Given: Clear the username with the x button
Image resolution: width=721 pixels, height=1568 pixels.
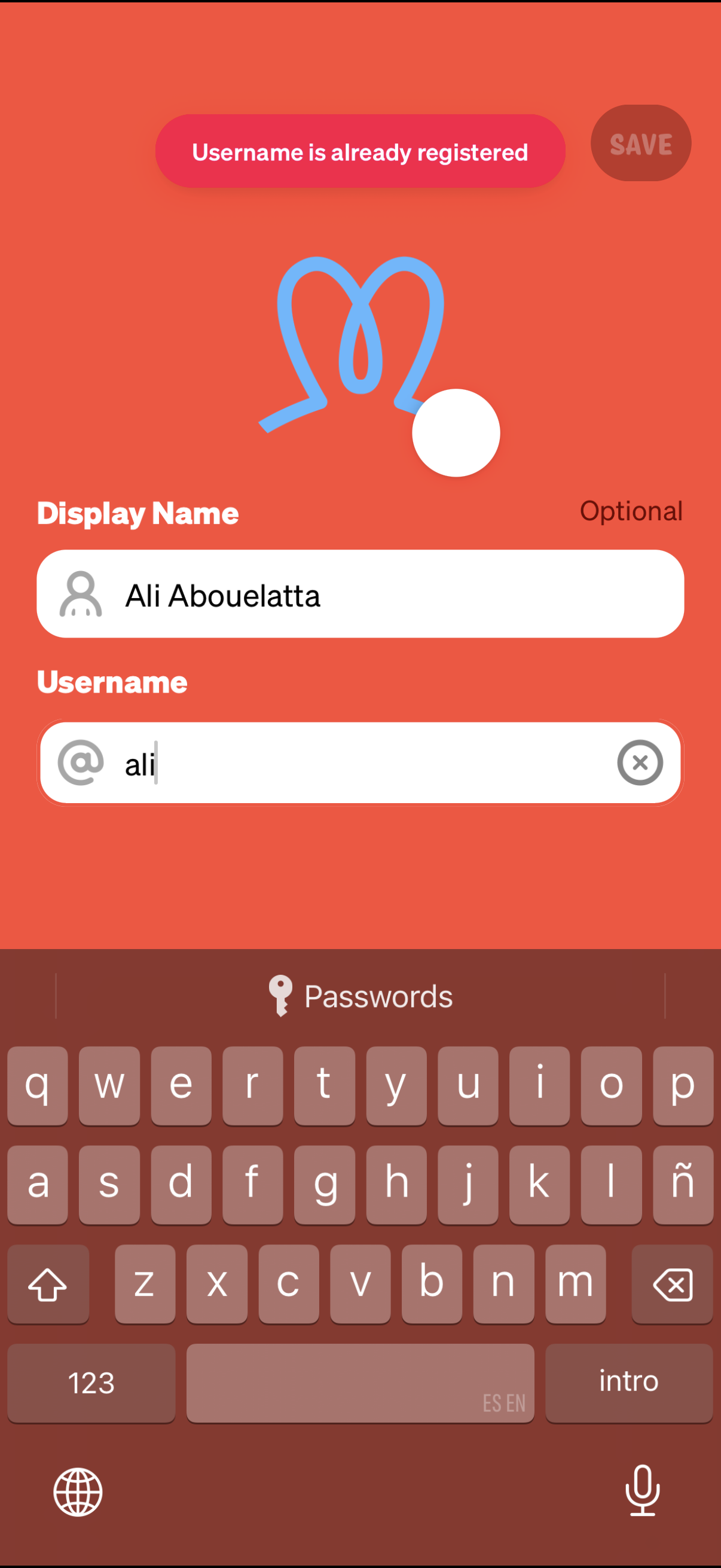Looking at the screenshot, I should point(640,762).
